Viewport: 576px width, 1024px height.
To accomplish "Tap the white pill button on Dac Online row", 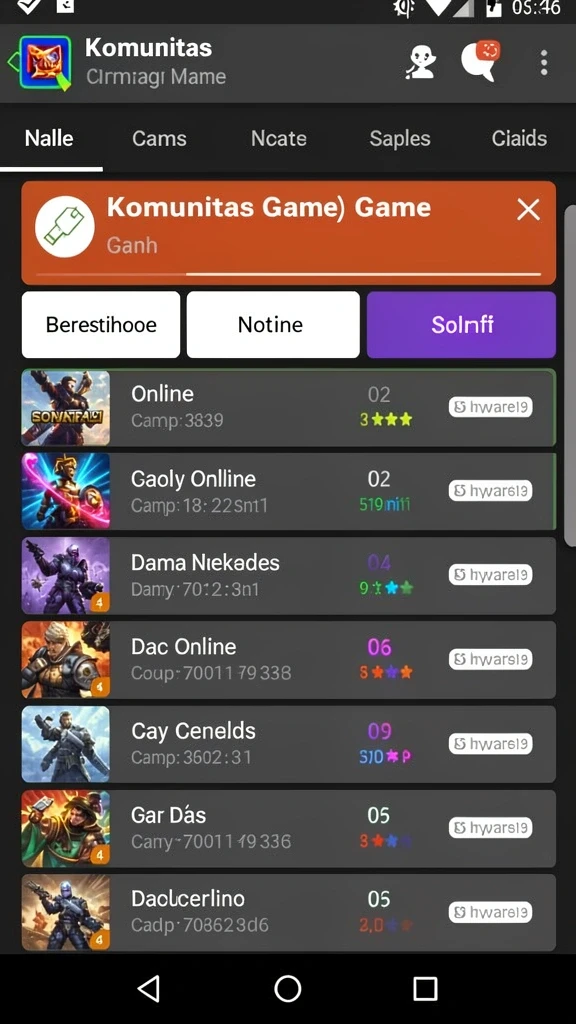I will (x=490, y=659).
